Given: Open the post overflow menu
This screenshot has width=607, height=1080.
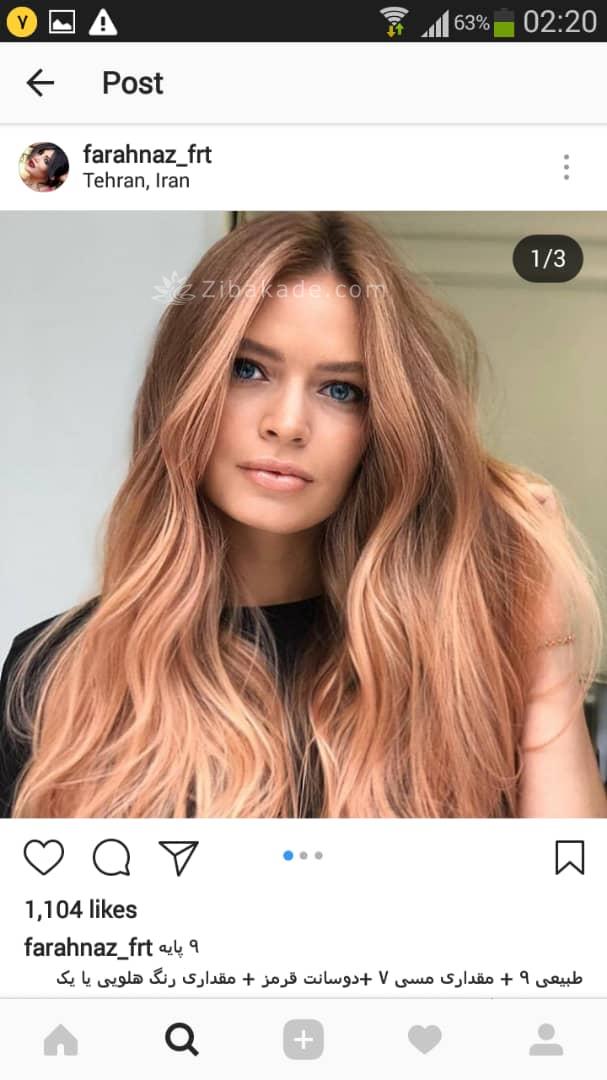Looking at the screenshot, I should pyautogui.click(x=566, y=167).
